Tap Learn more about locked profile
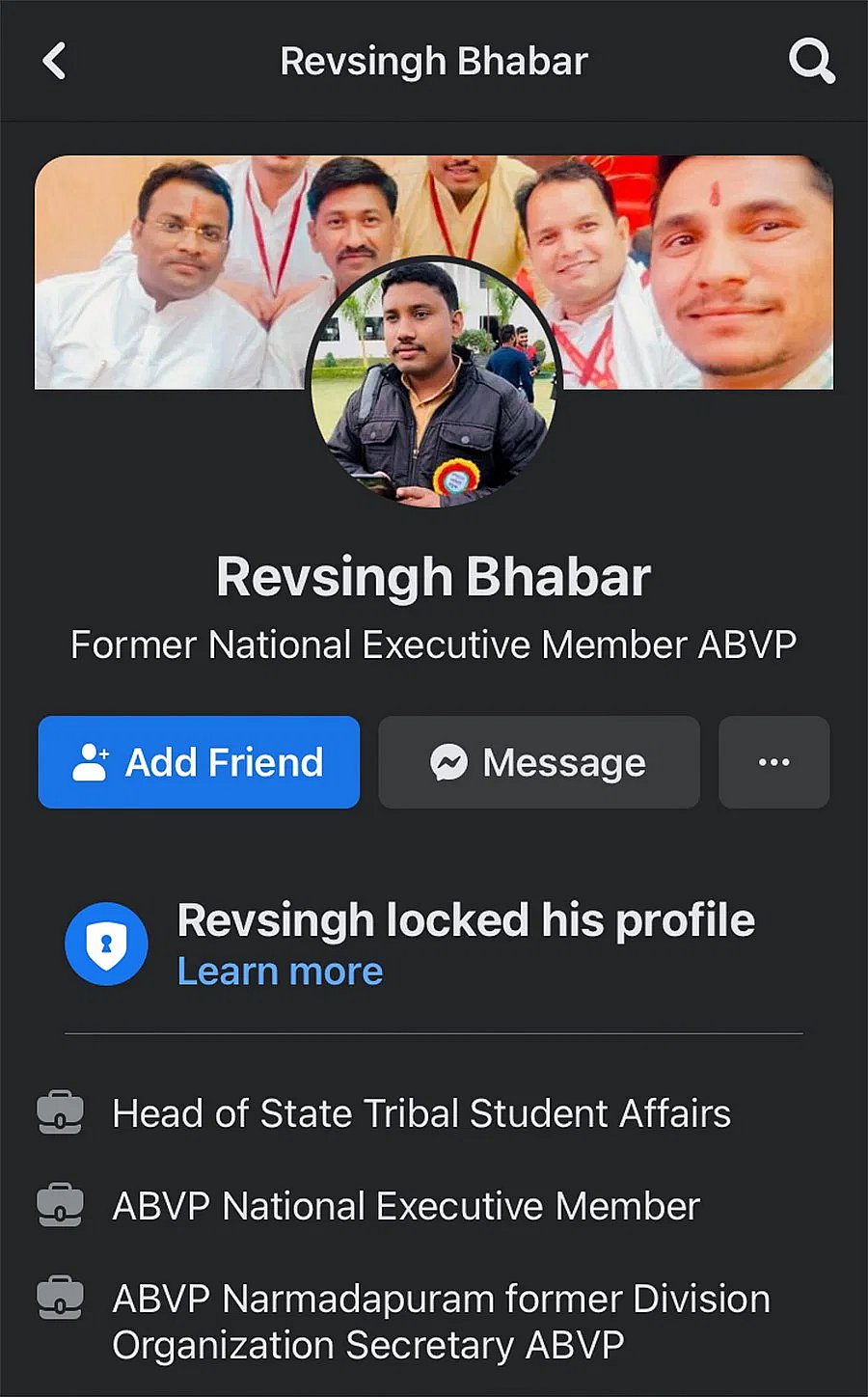Viewport: 868px width, 1397px height. (x=280, y=972)
